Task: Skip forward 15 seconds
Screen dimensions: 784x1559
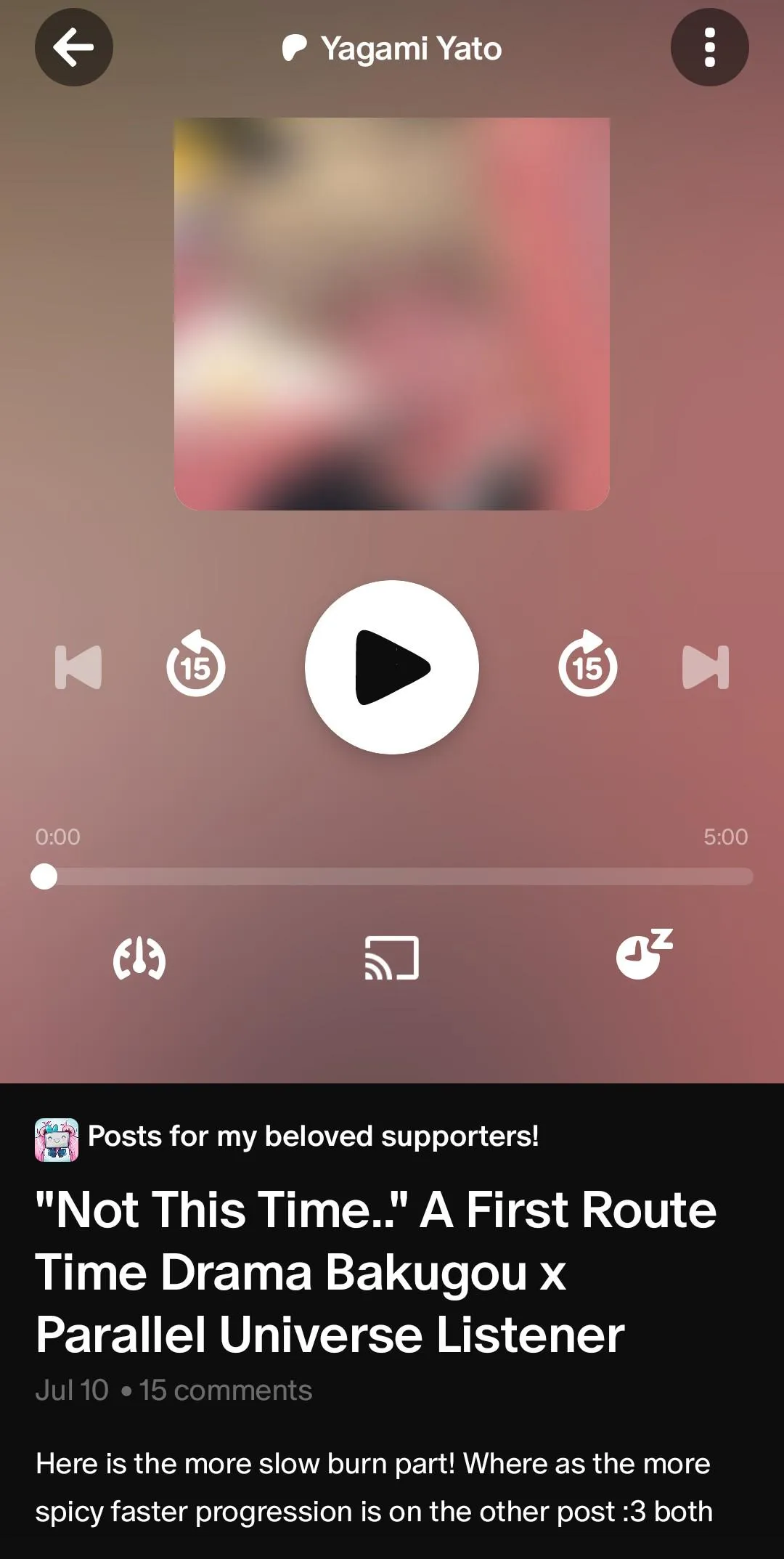Action: [x=587, y=665]
